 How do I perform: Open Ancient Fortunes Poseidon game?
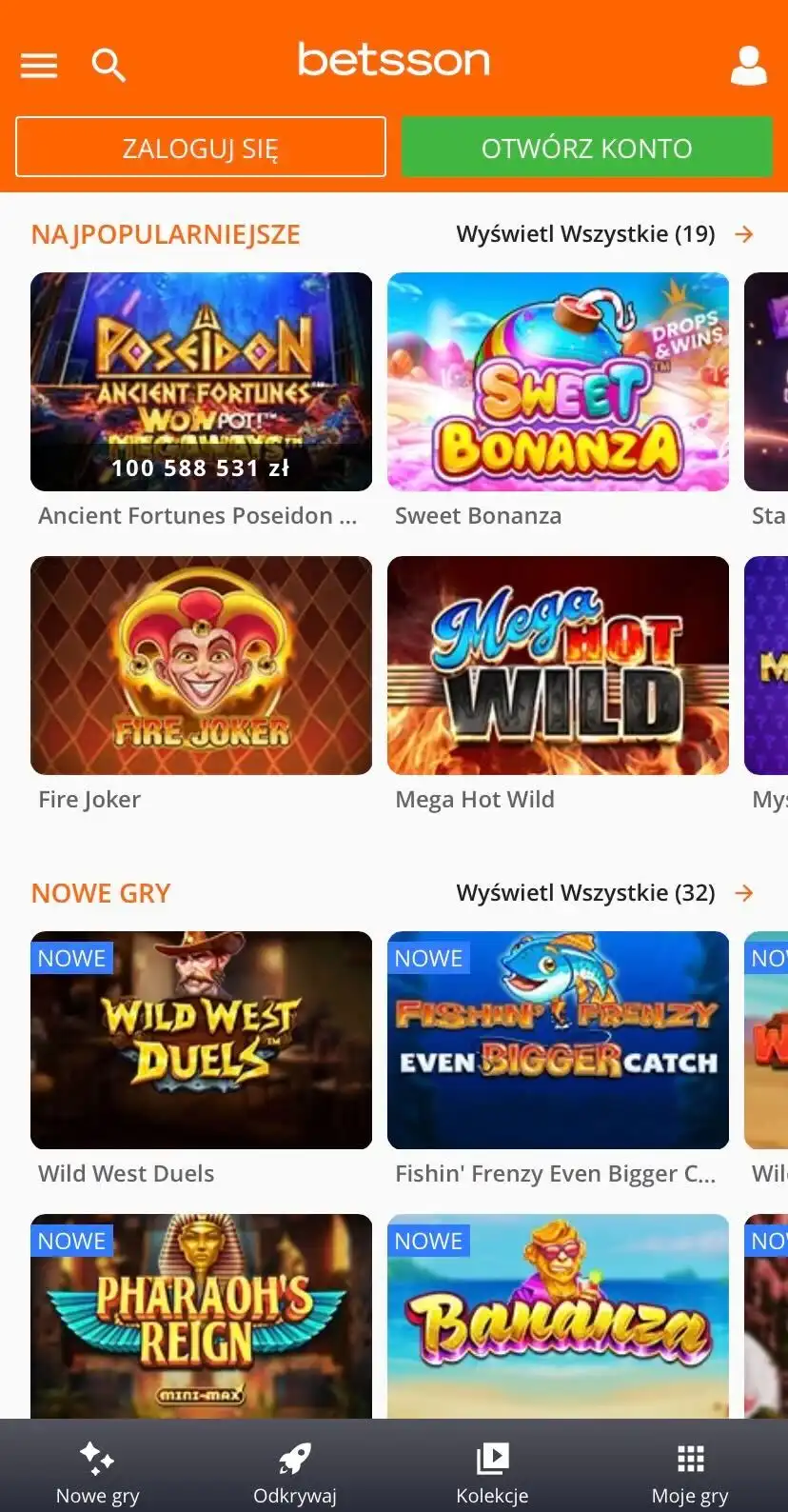coord(201,382)
